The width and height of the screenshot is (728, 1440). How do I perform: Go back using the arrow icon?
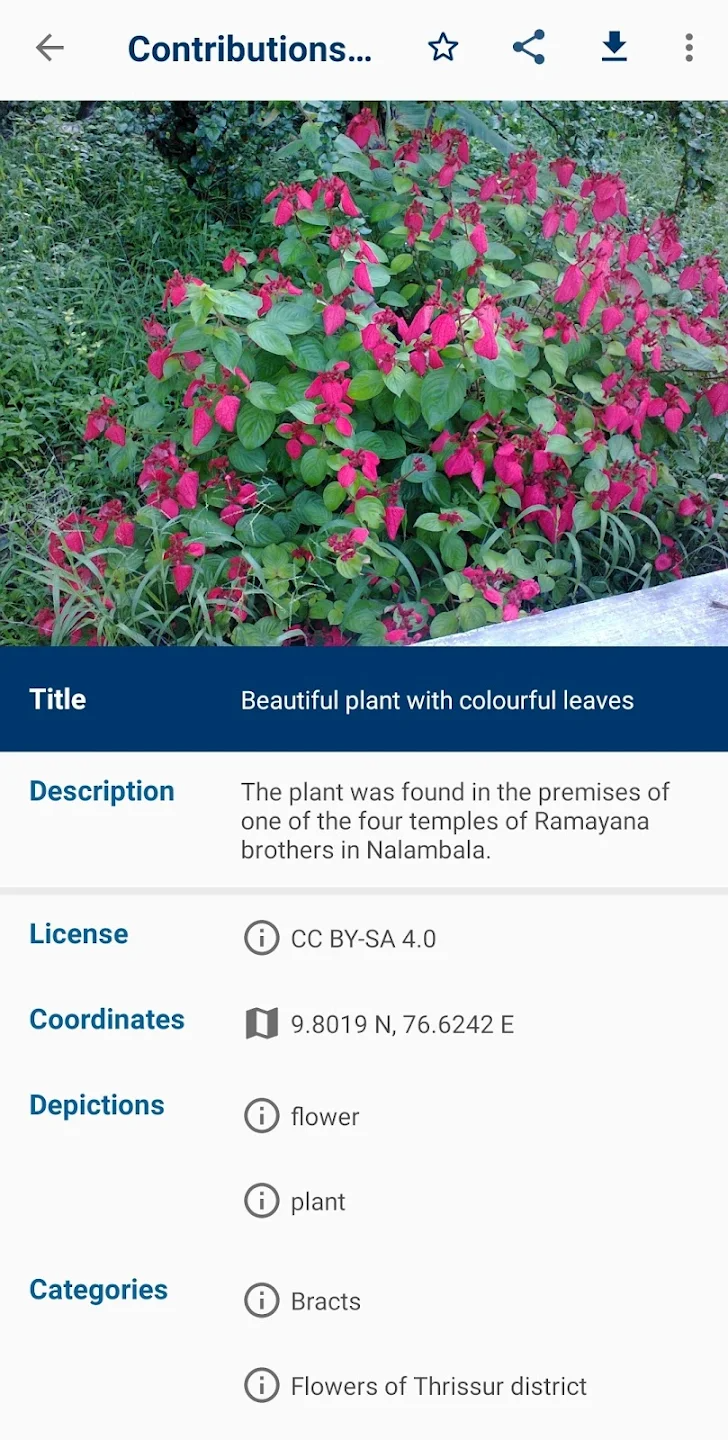point(49,48)
